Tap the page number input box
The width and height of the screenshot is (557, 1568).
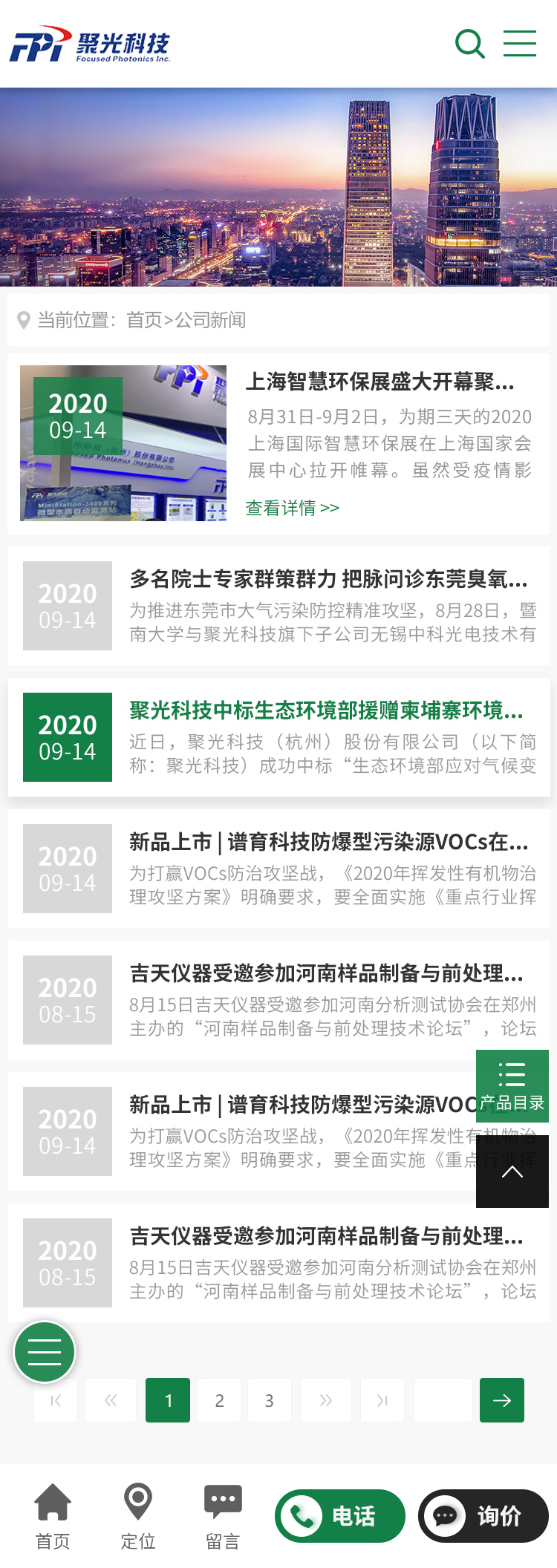coord(443,1400)
